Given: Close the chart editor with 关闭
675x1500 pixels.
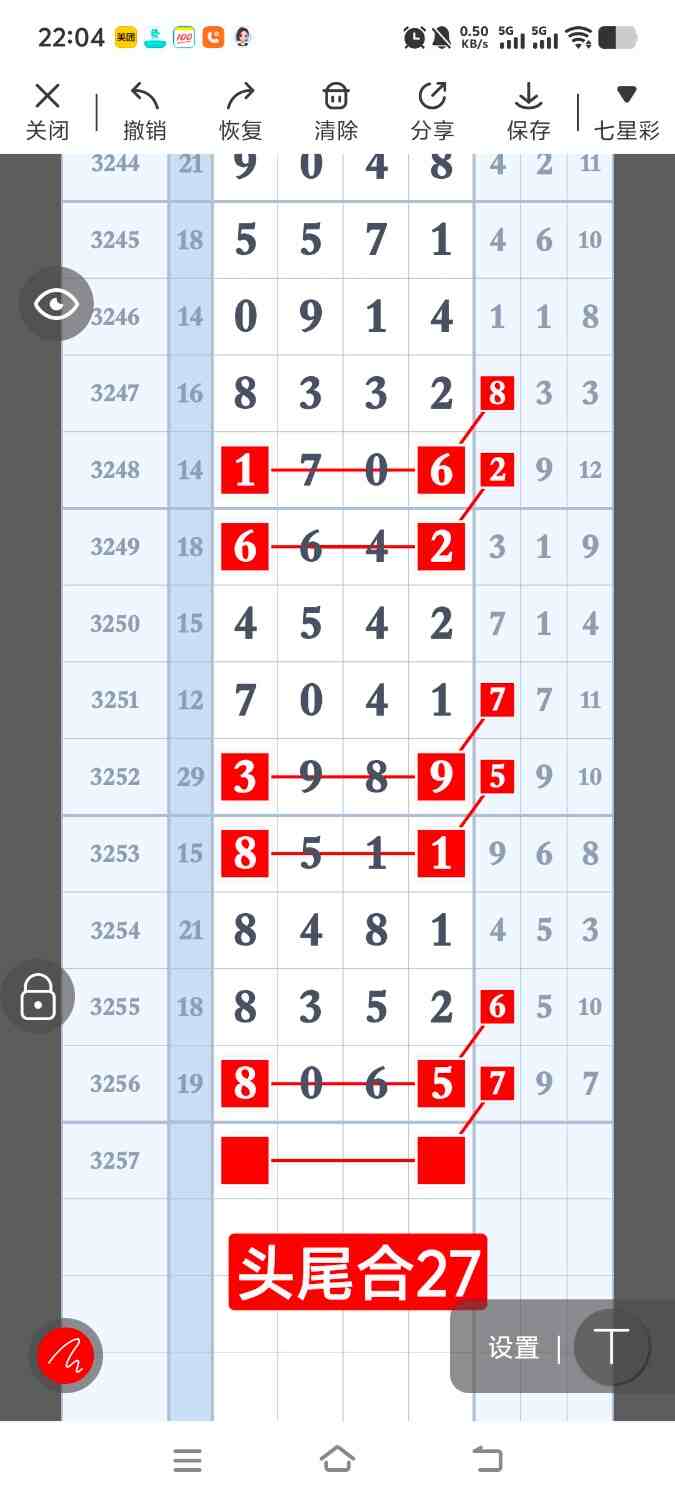Looking at the screenshot, I should click(47, 111).
